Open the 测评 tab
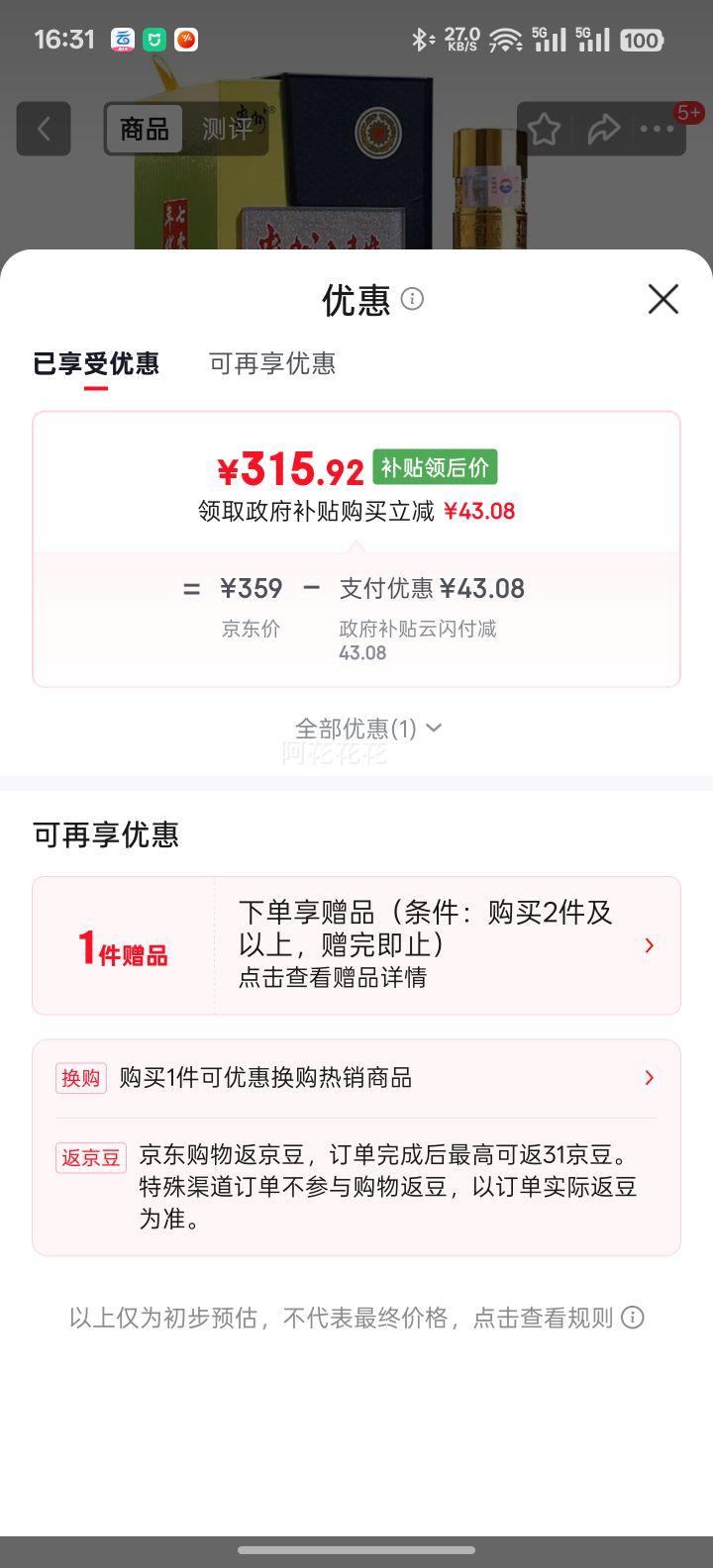The image size is (713, 1568). pyautogui.click(x=233, y=130)
